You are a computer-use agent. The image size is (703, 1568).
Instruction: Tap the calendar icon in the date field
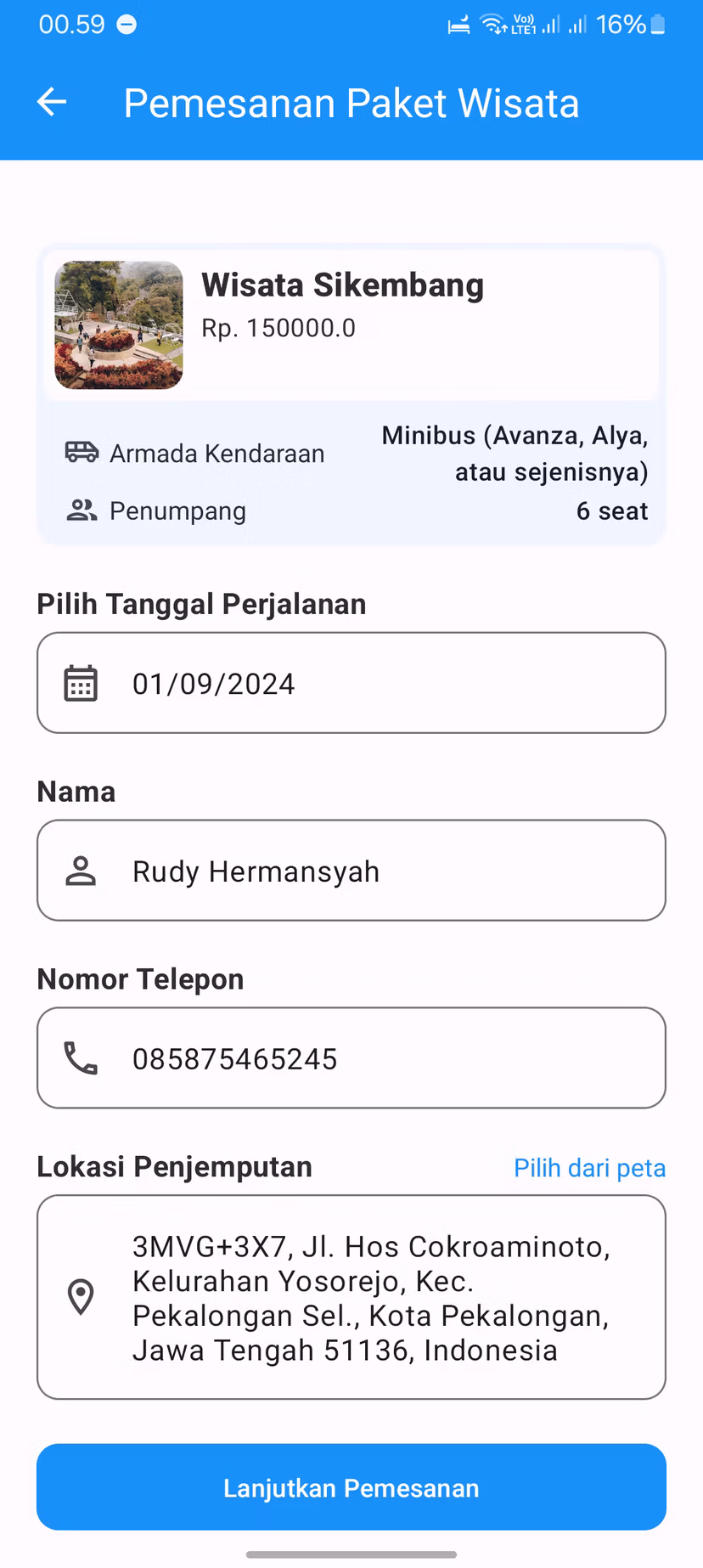click(x=81, y=683)
